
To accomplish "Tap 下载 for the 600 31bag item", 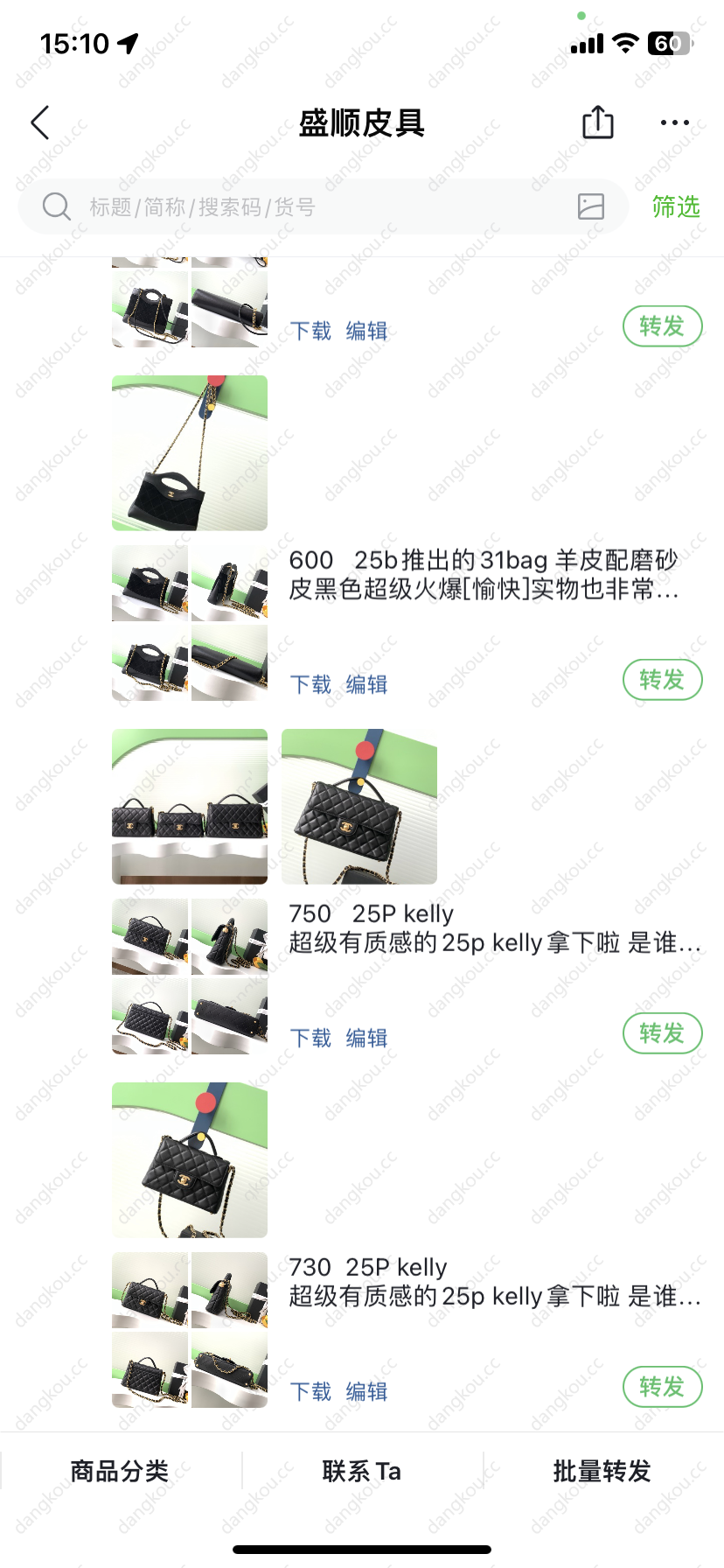I will click(x=310, y=684).
